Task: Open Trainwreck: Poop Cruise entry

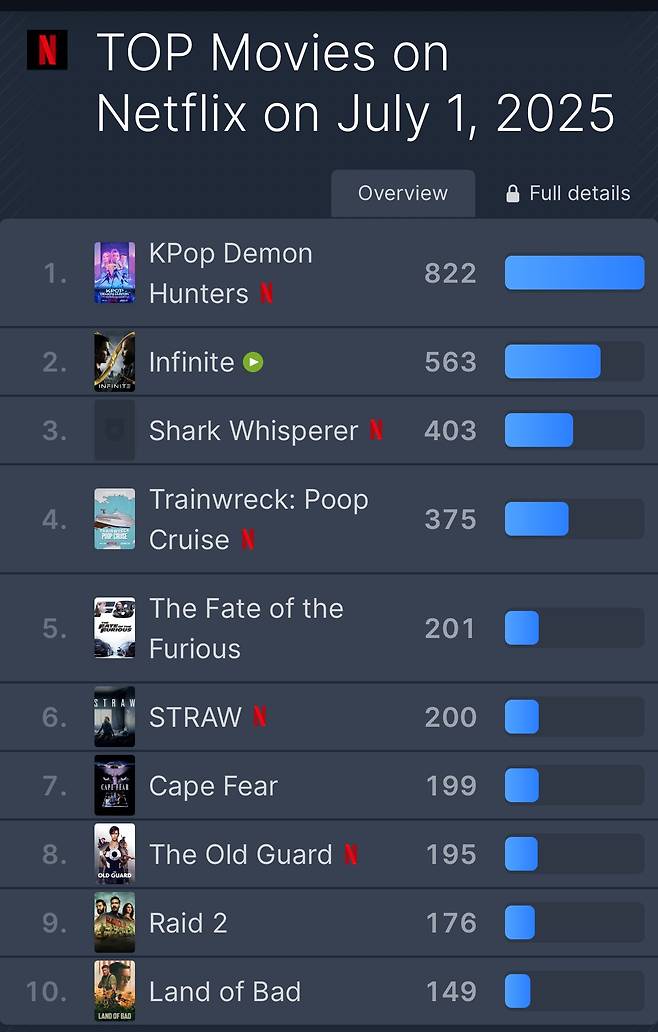Action: pyautogui.click(x=258, y=519)
